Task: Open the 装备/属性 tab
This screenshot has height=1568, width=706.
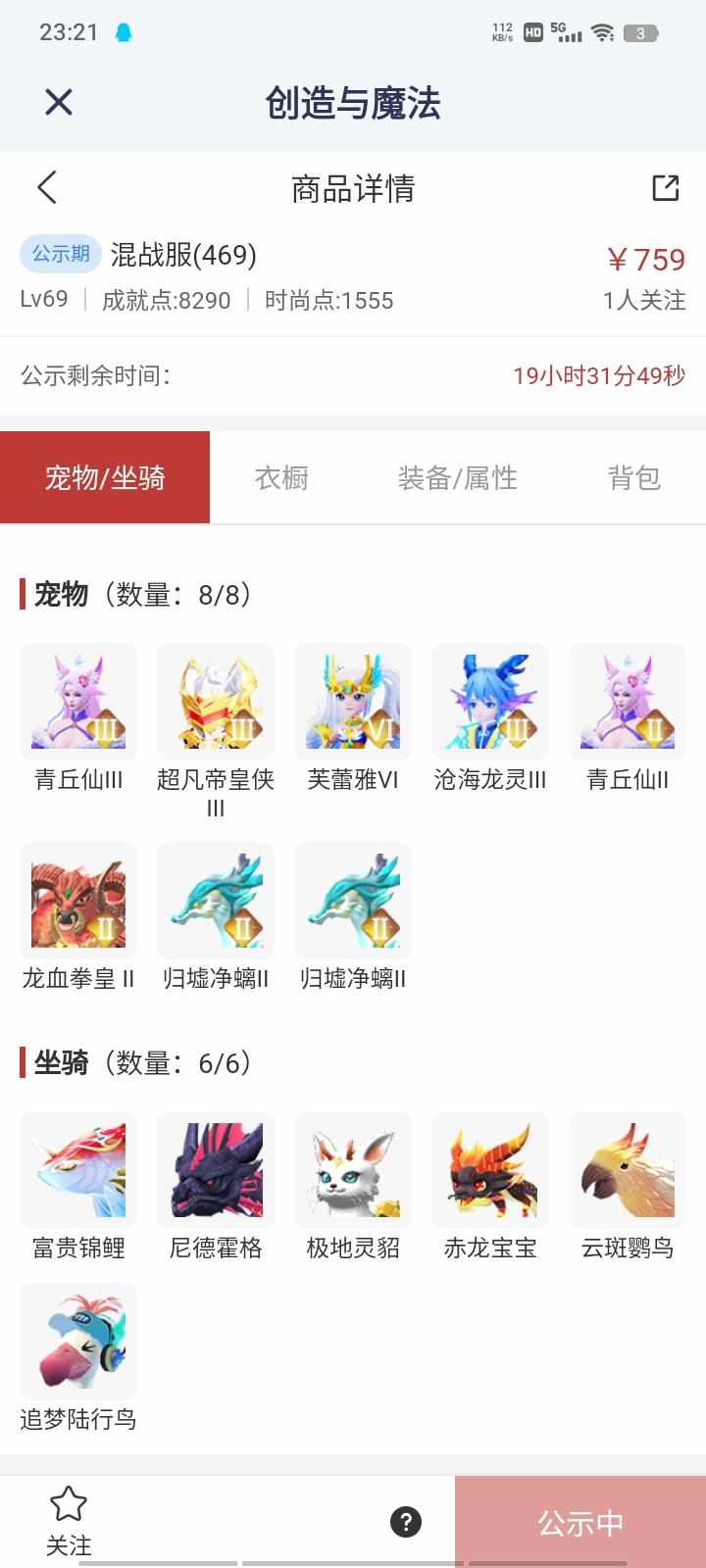Action: click(x=457, y=477)
